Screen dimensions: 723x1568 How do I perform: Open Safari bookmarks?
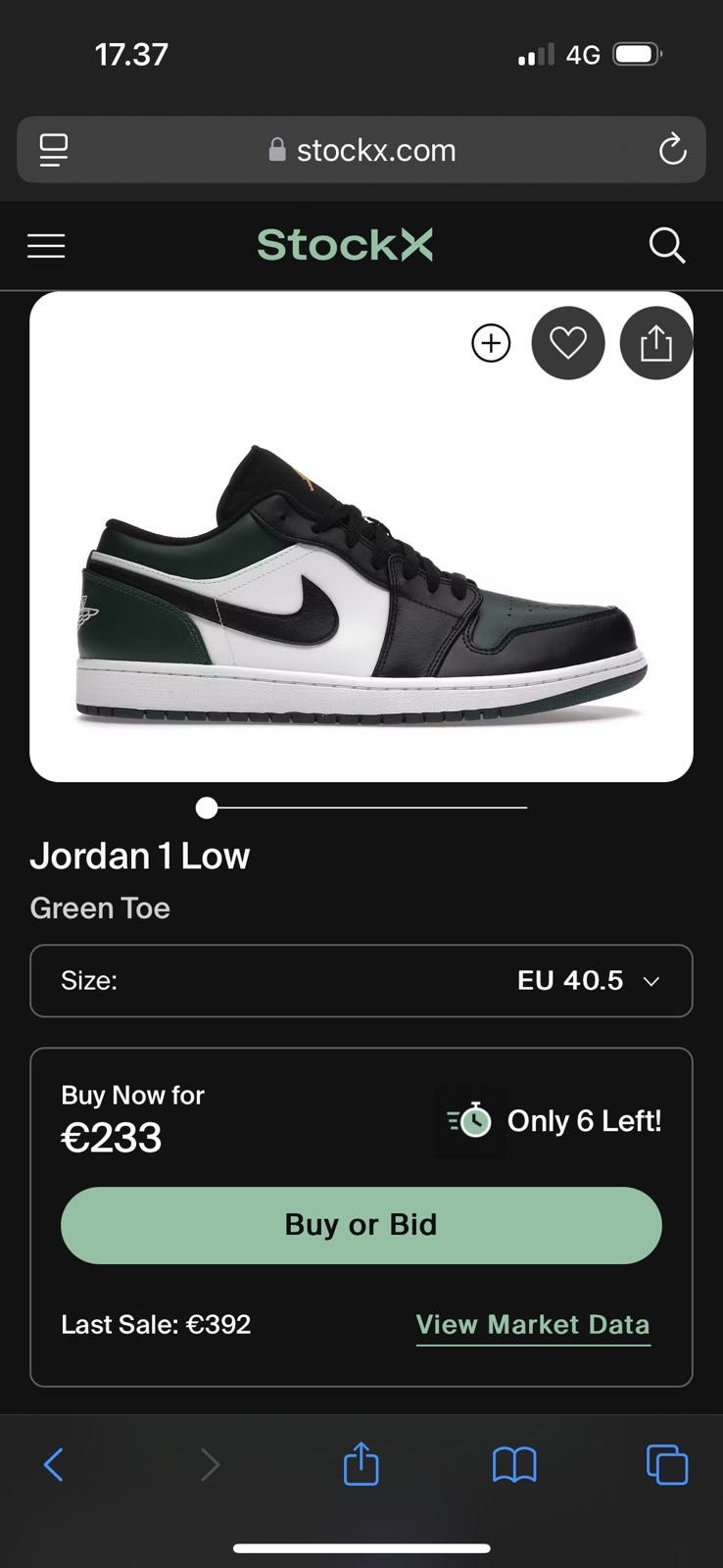(514, 1465)
